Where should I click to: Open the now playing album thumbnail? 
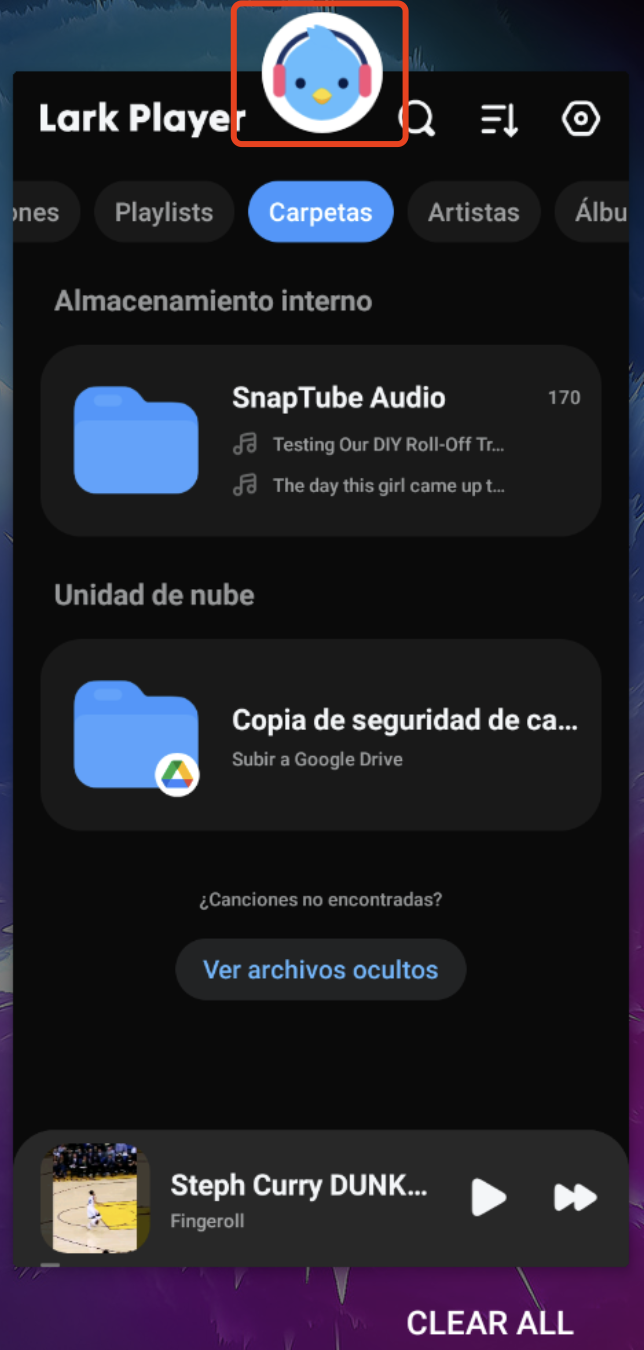pos(94,1198)
